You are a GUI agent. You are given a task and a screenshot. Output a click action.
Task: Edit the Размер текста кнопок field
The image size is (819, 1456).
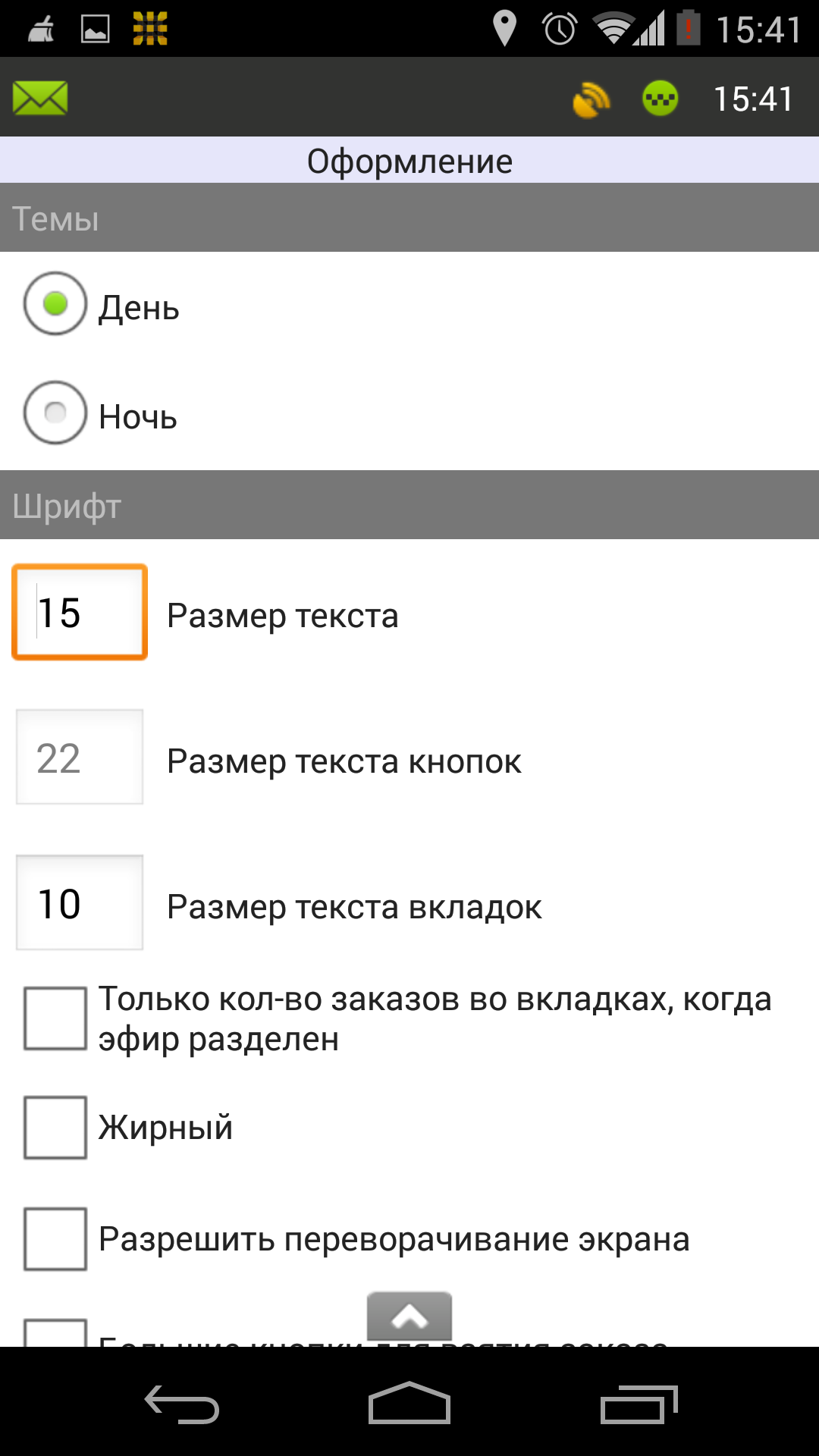tap(80, 758)
